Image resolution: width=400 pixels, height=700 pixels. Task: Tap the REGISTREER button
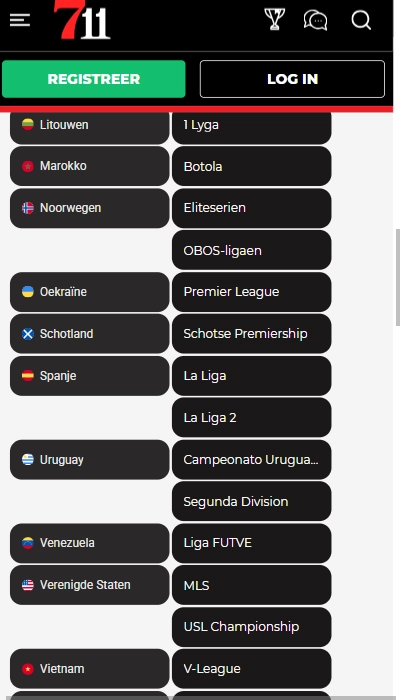click(x=94, y=79)
